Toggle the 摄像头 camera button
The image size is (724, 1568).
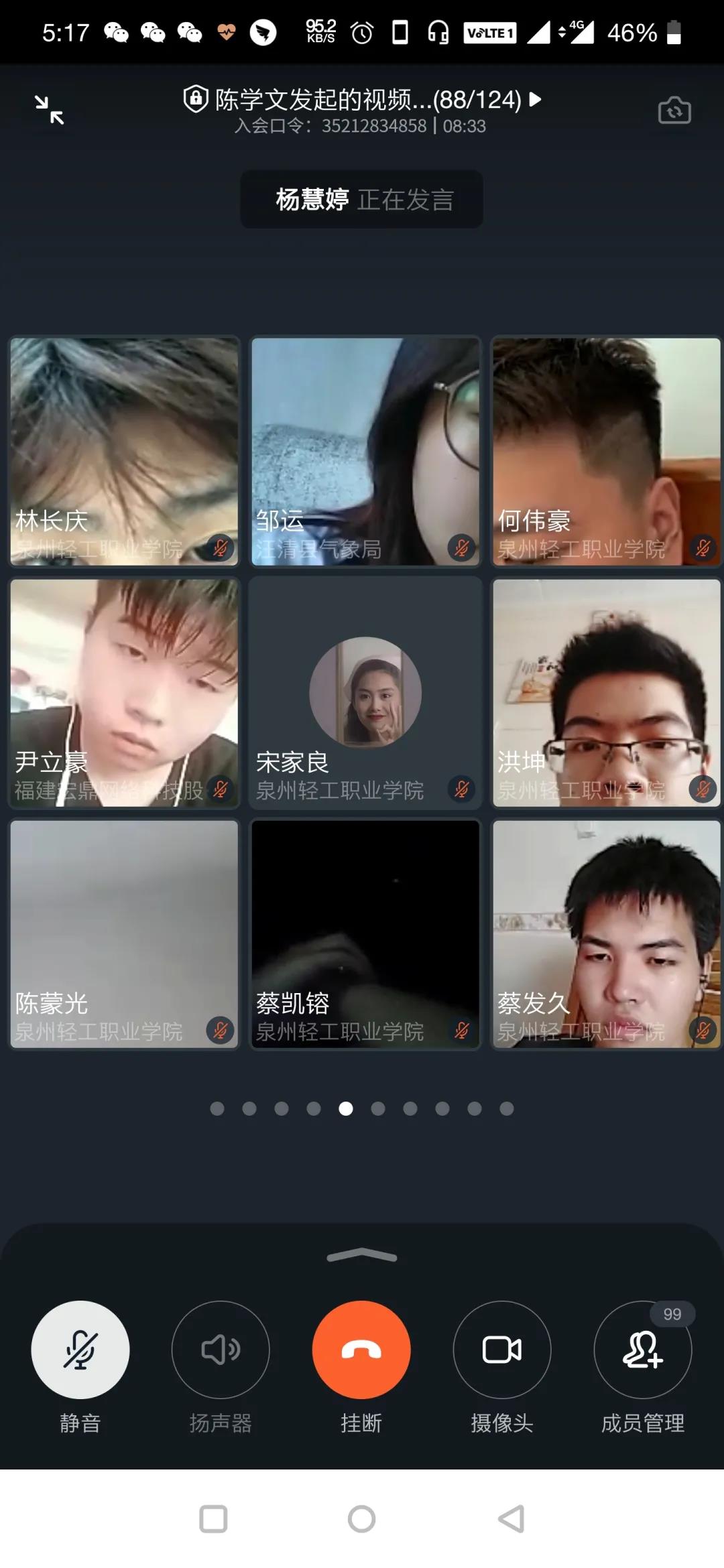502,1350
